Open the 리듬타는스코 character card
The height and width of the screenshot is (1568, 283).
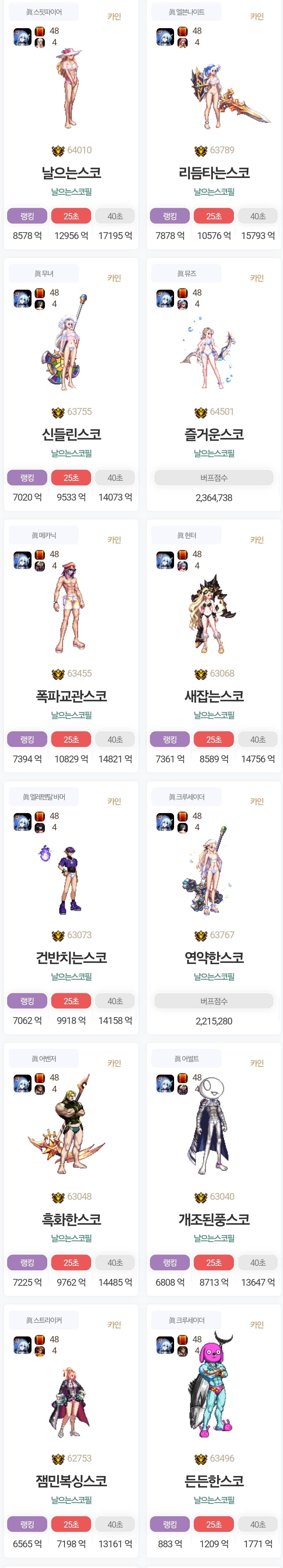214,173
